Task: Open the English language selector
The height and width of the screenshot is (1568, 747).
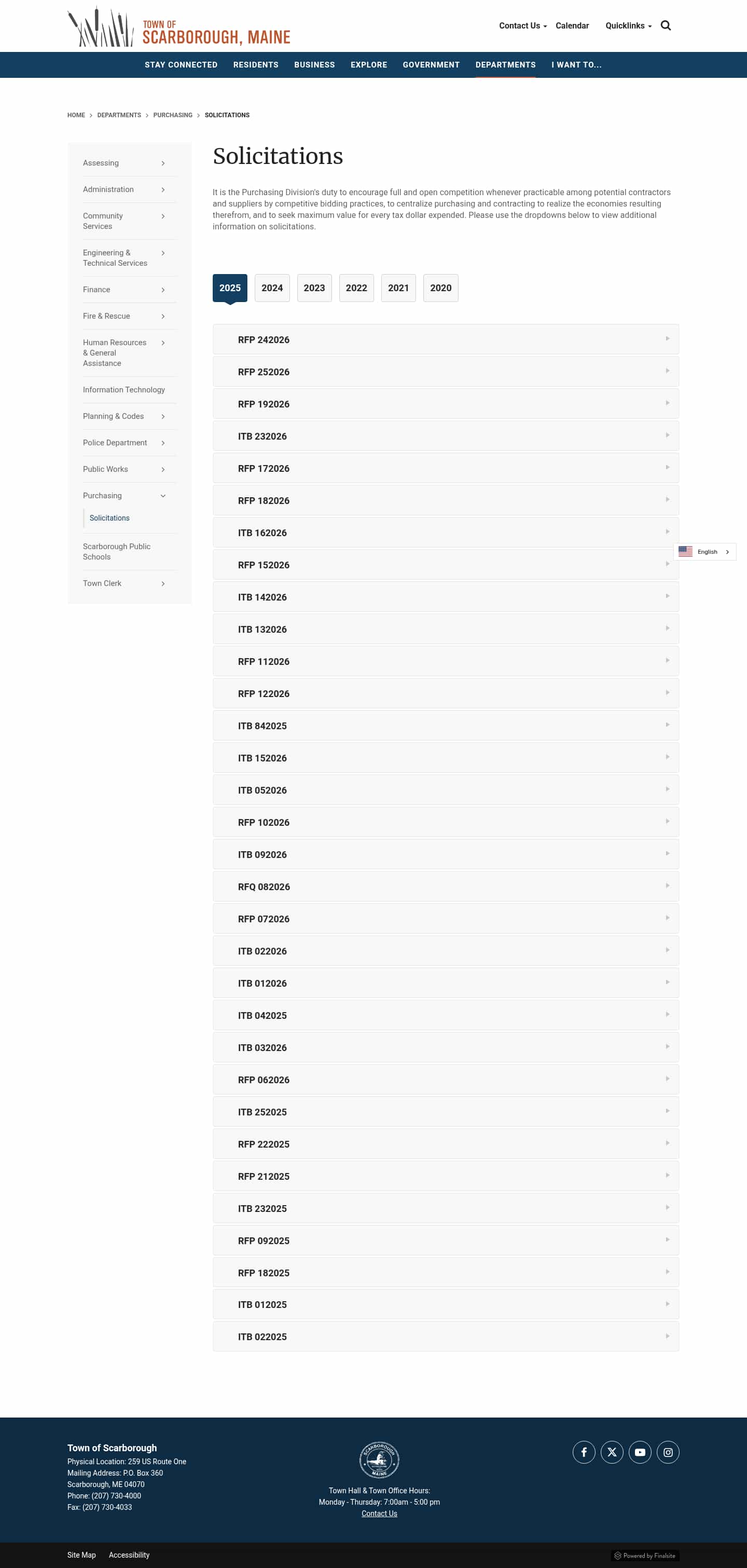Action: tap(704, 552)
